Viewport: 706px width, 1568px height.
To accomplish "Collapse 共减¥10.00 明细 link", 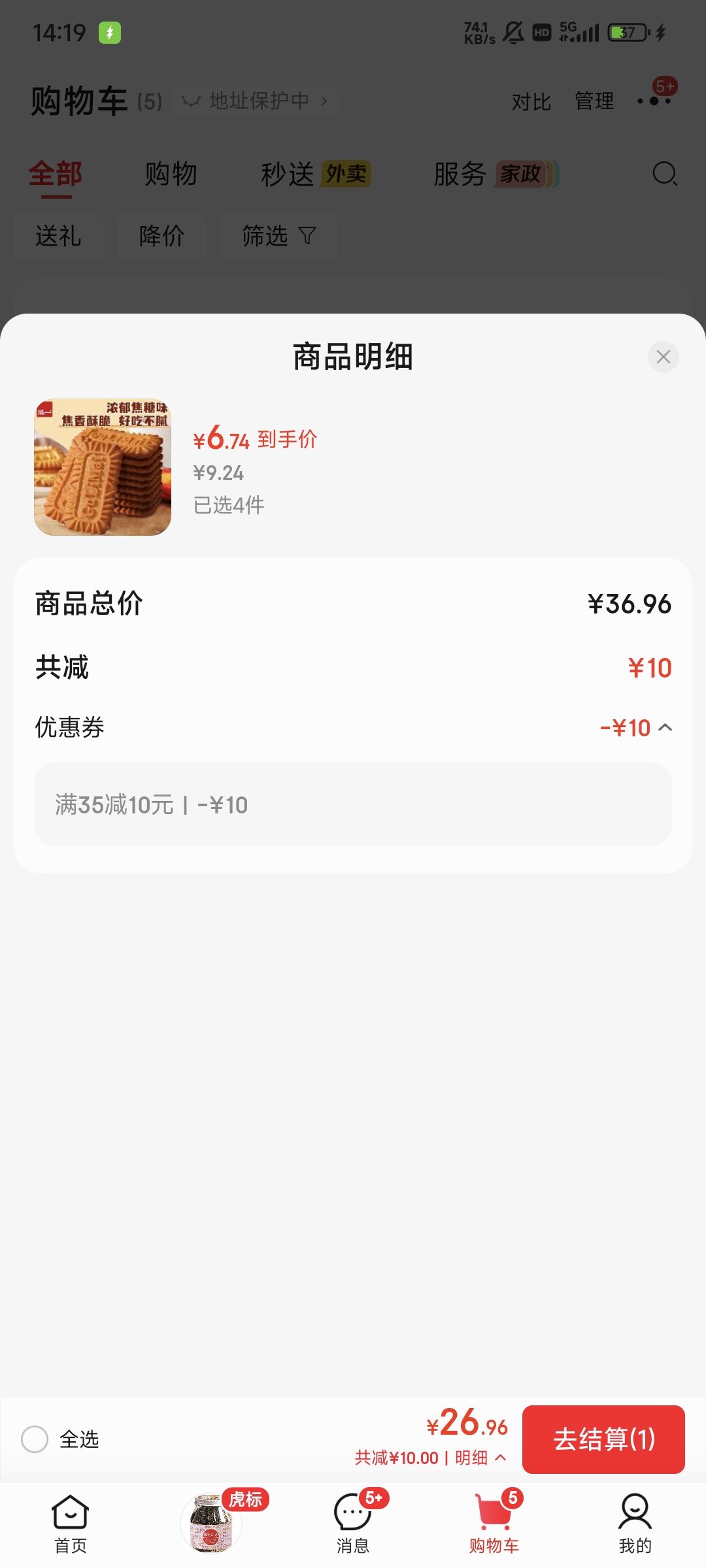I will click(431, 1458).
